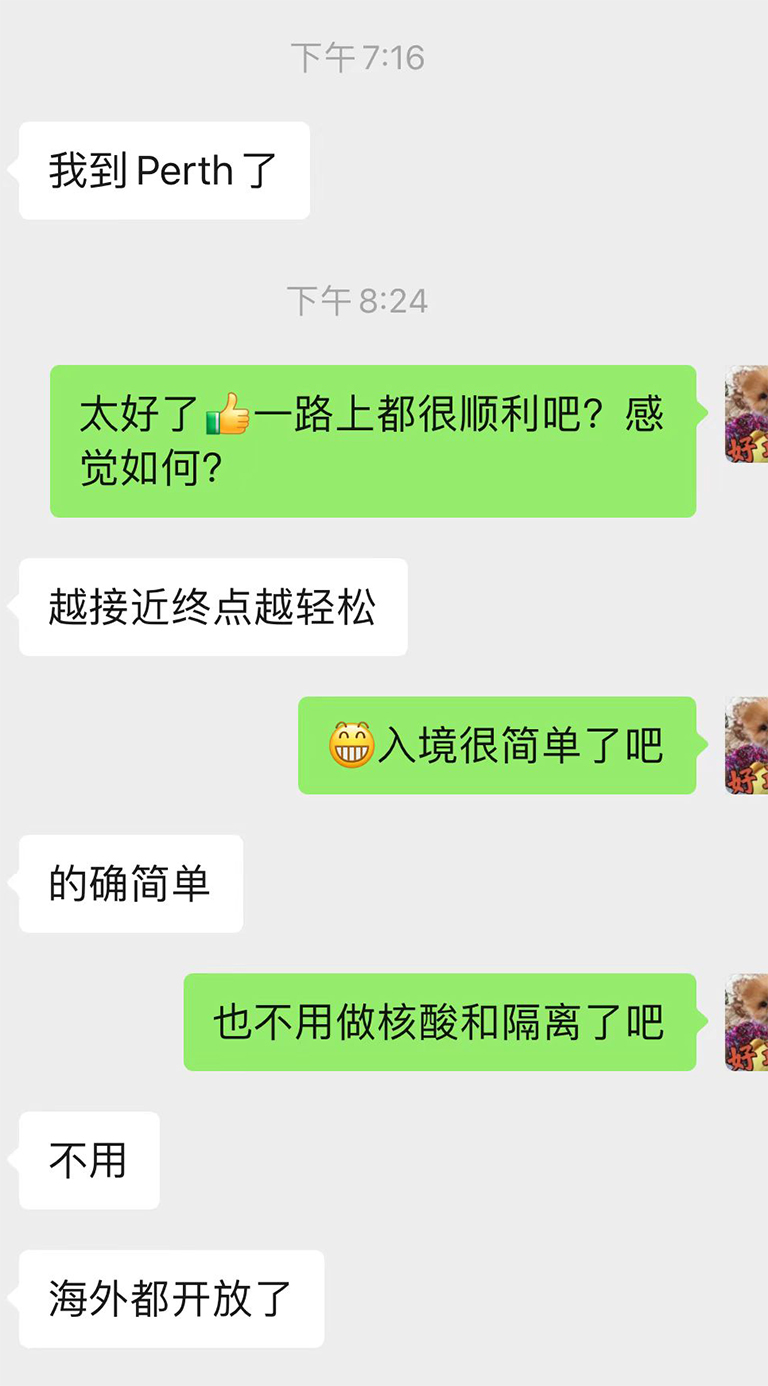View profile via avatar beside 也不用做核酸和隔离了吧
This screenshot has width=768, height=1386.
[x=747, y=1022]
